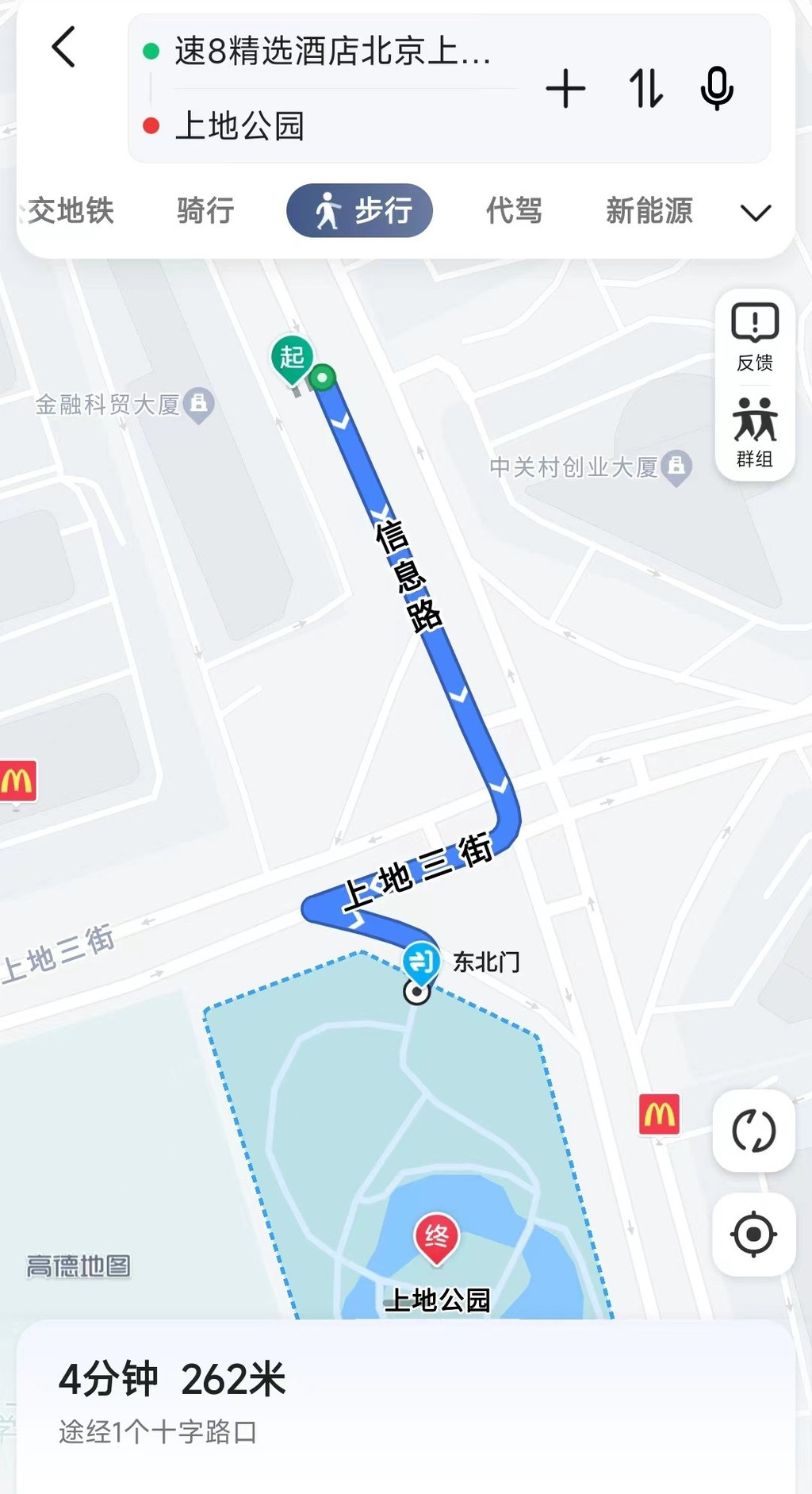Switch to the 代驾 tab
Viewport: 812px width, 1494px height.
[x=514, y=211]
